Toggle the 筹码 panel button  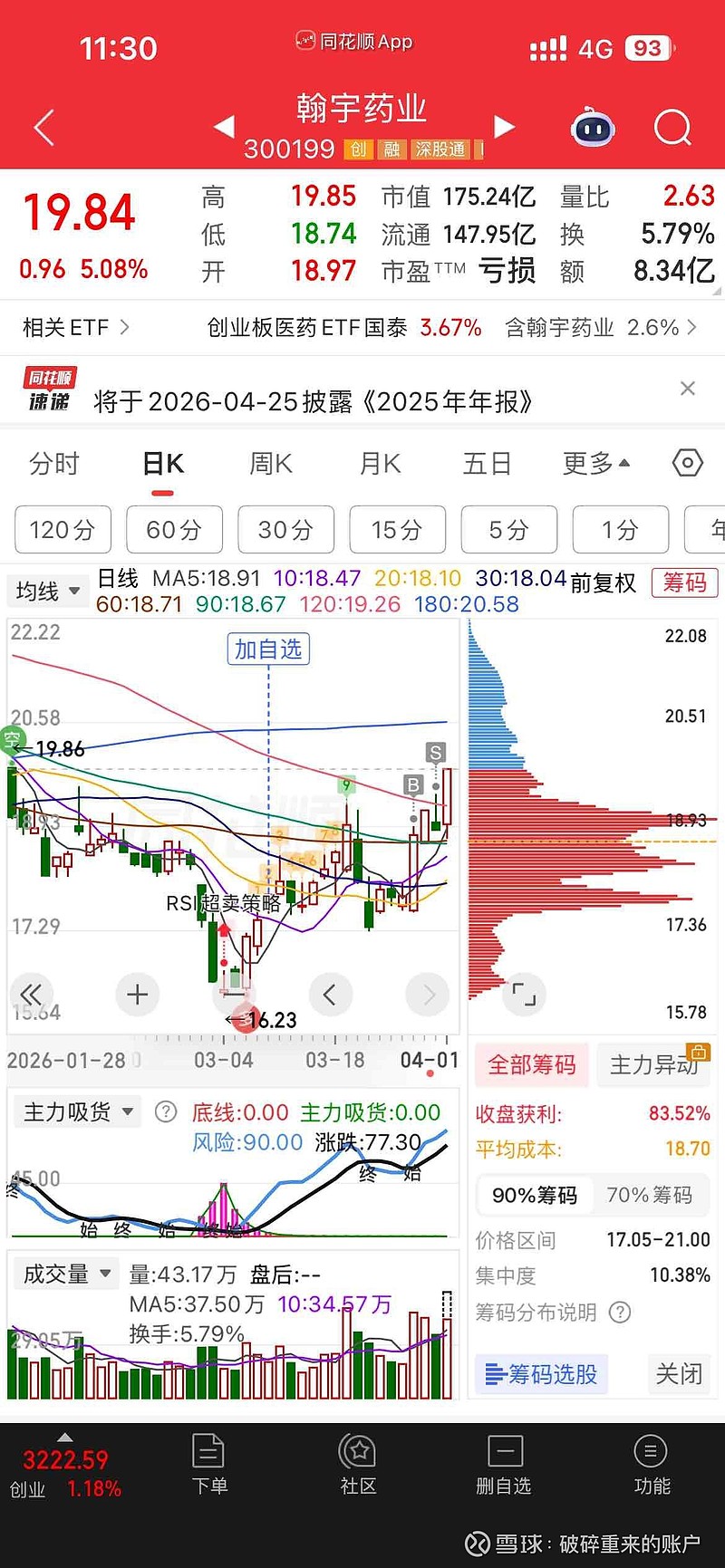684,582
